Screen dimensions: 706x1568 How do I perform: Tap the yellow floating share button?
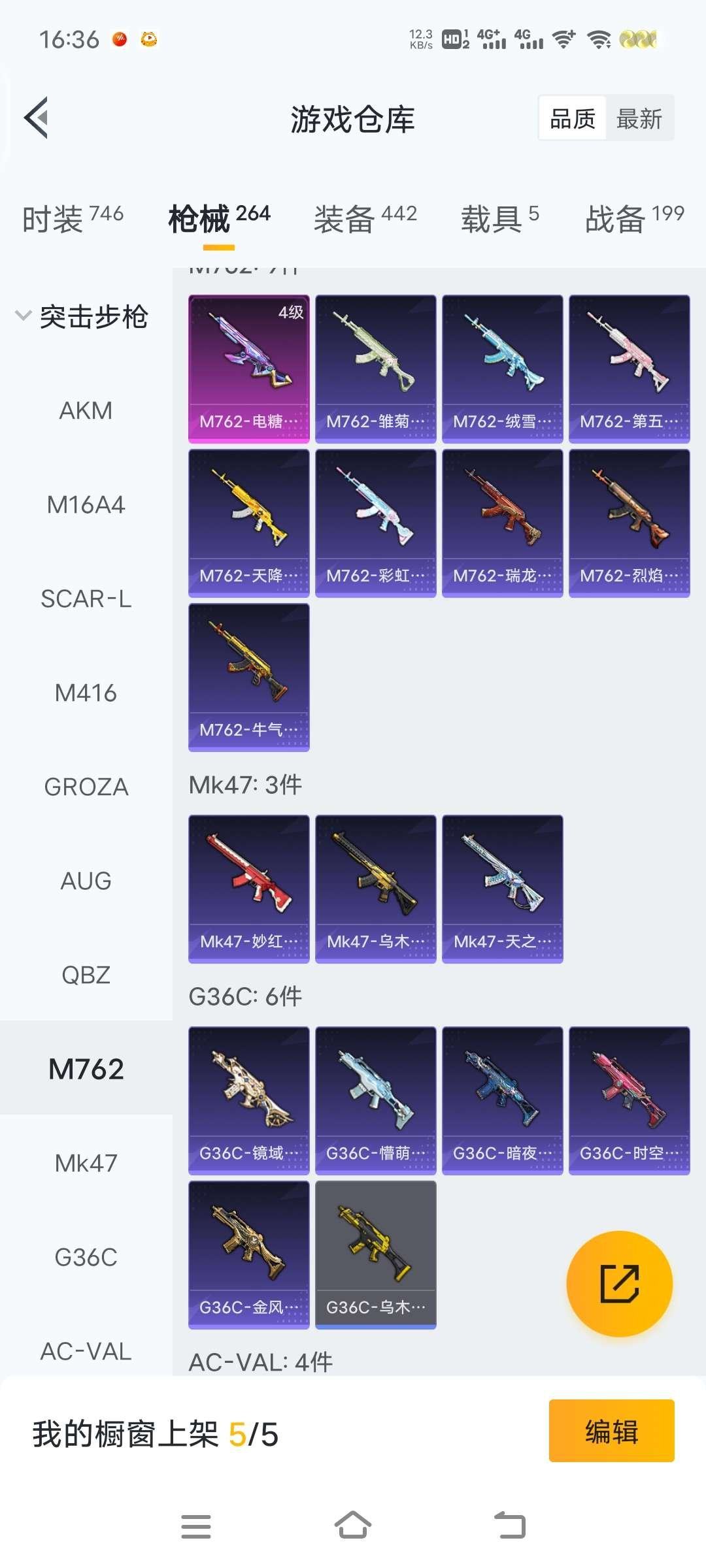(x=619, y=1284)
